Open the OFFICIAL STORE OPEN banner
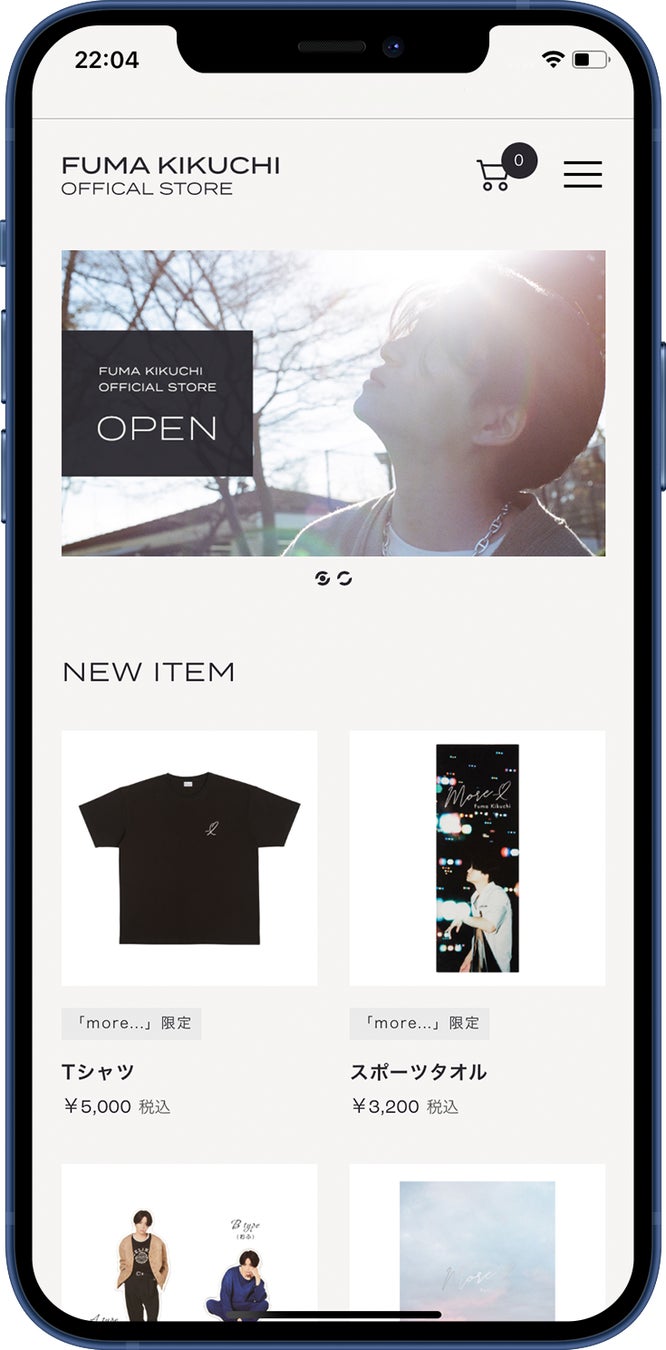 pyautogui.click(x=333, y=403)
